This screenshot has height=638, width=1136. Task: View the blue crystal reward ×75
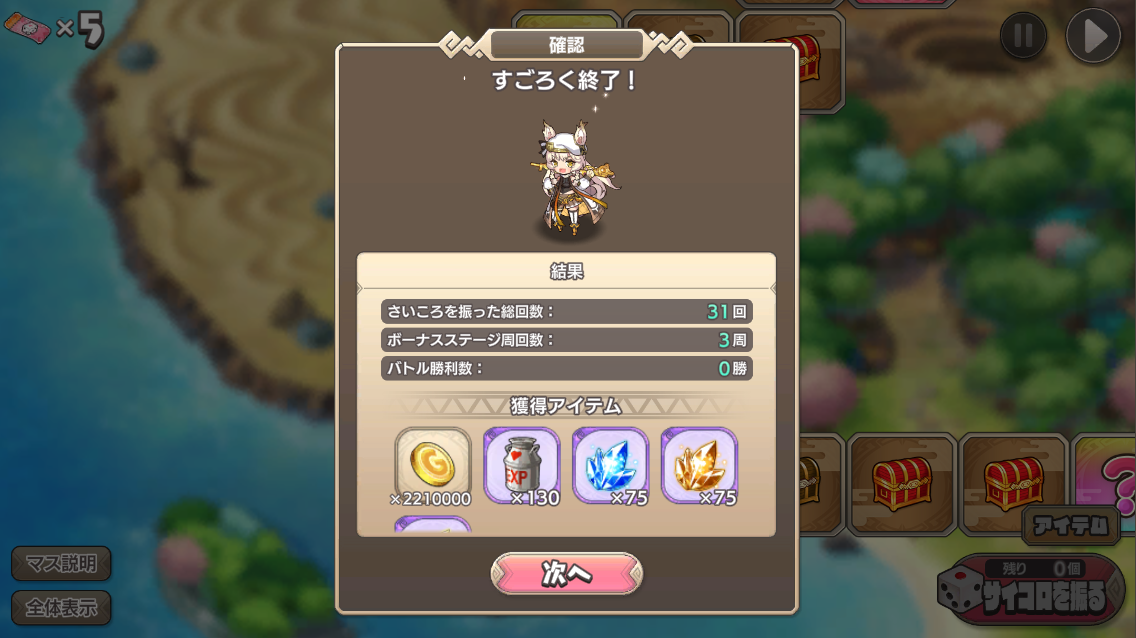tap(611, 465)
